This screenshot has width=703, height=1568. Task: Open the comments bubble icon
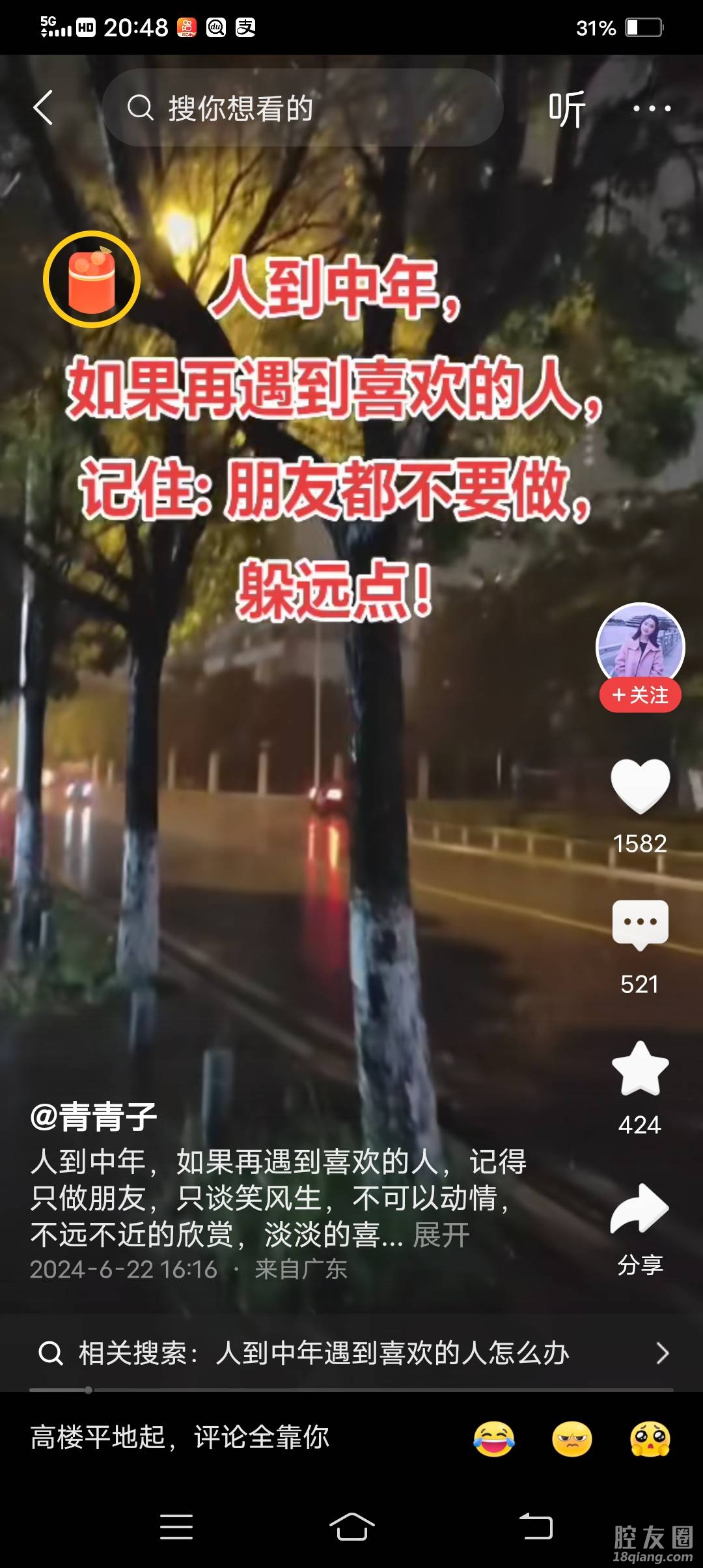(x=640, y=925)
